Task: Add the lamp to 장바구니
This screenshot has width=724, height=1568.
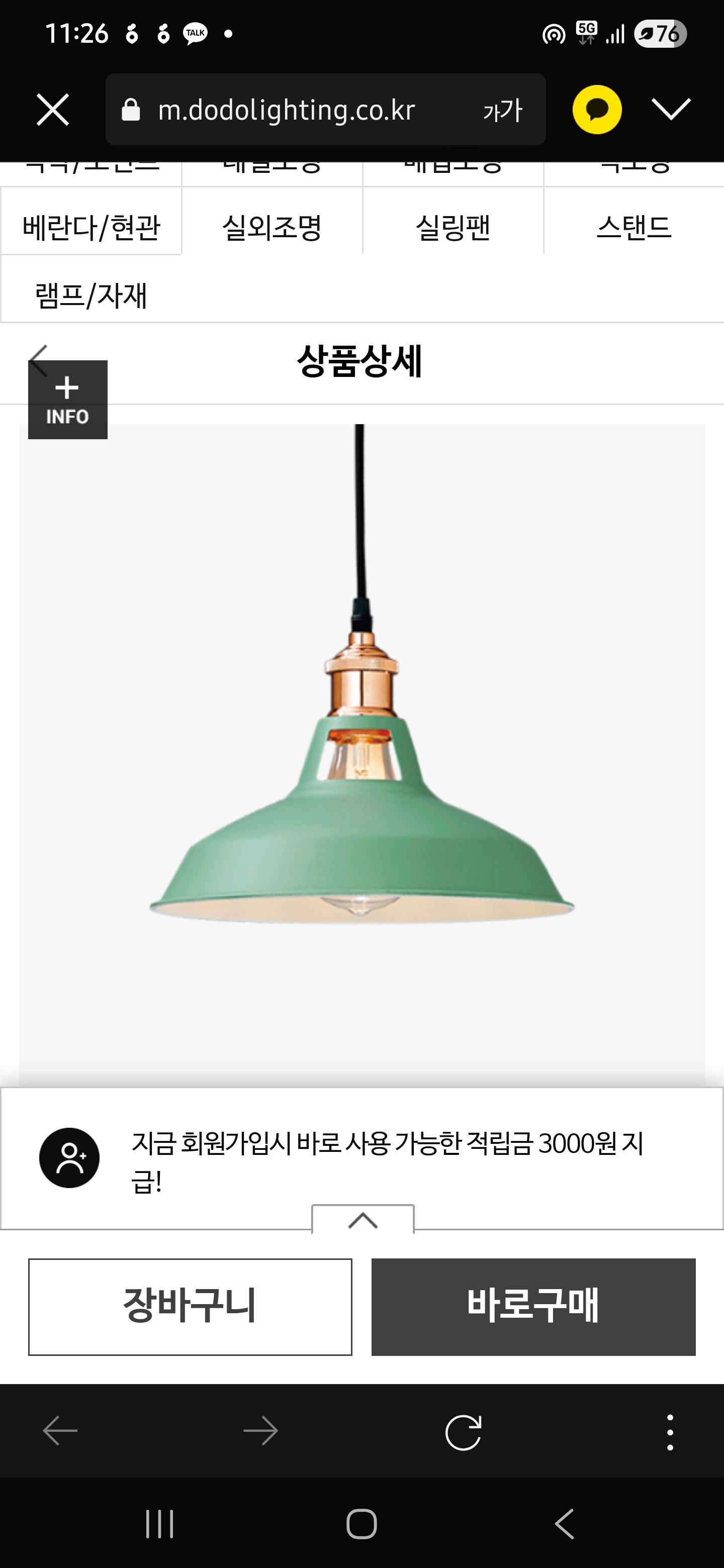Action: (x=190, y=1306)
